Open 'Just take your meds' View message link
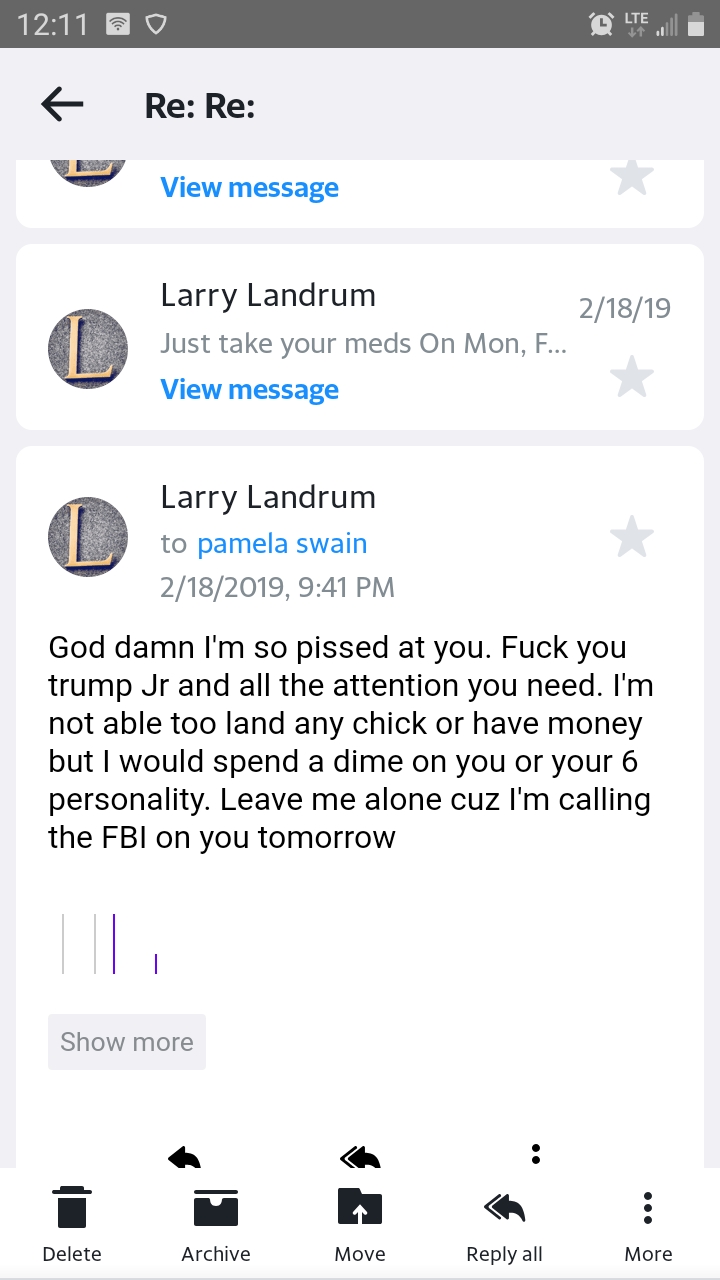 (249, 389)
